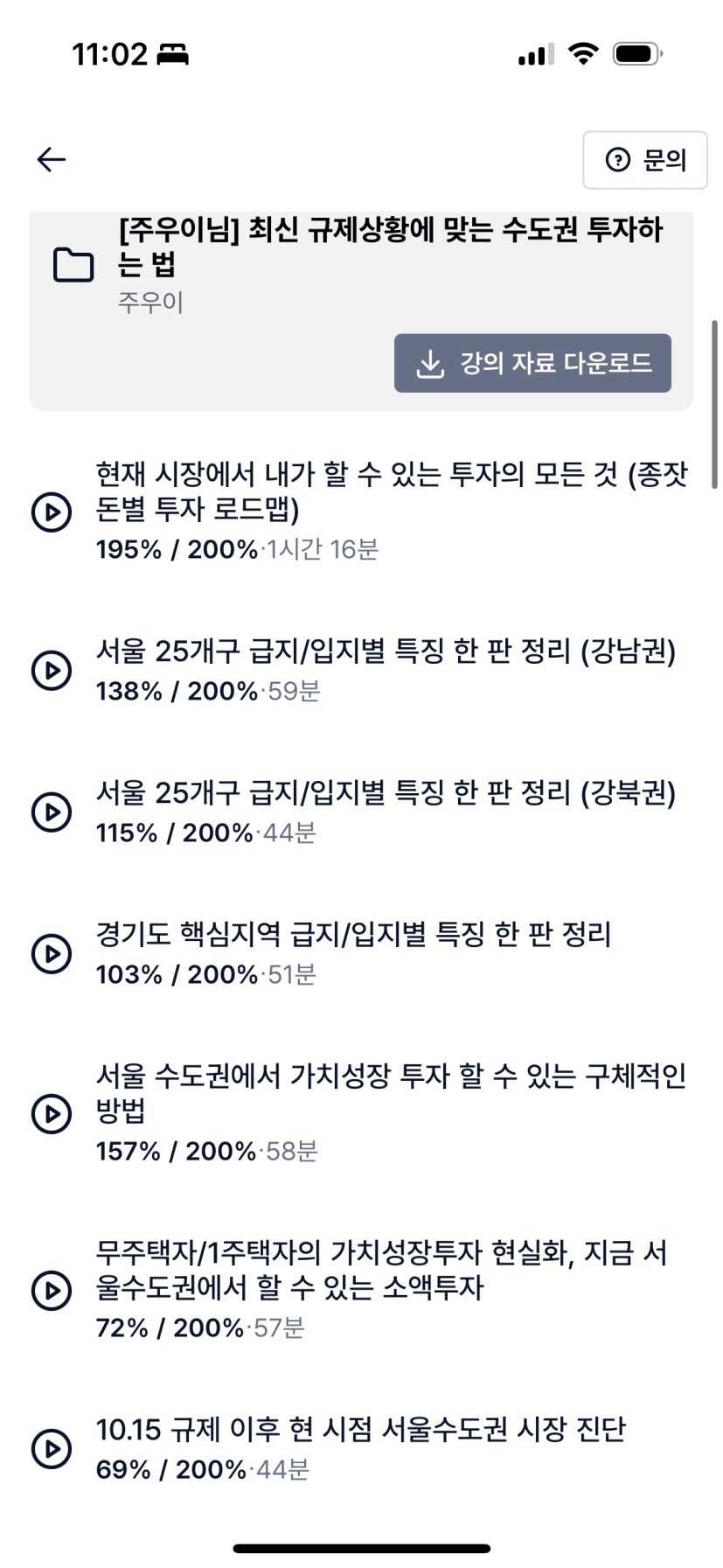Viewport: 723px width, 1568px height.
Task: Play the 종잣돈별 투자 로드맵 lecture
Action: click(52, 512)
